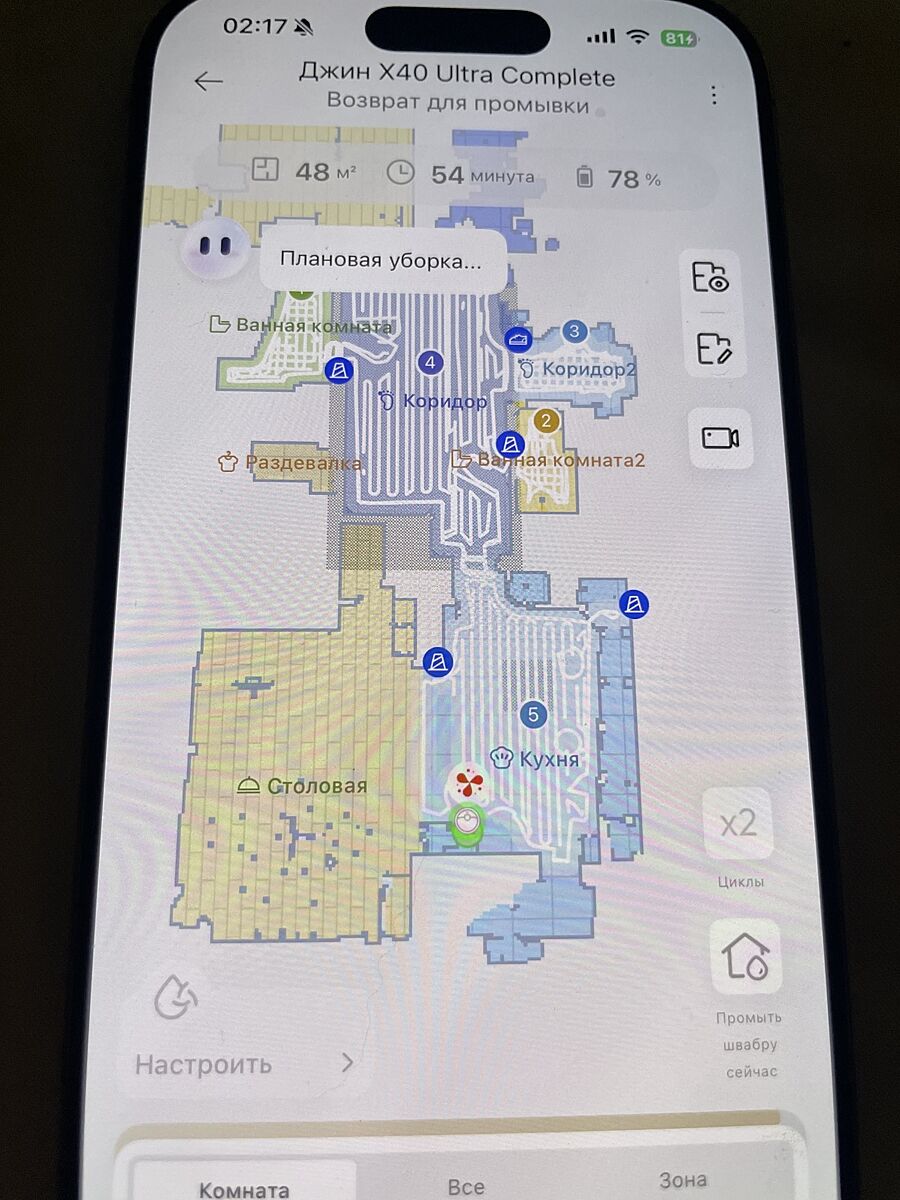
Task: Open the map editing icon with pencil
Action: [x=714, y=349]
